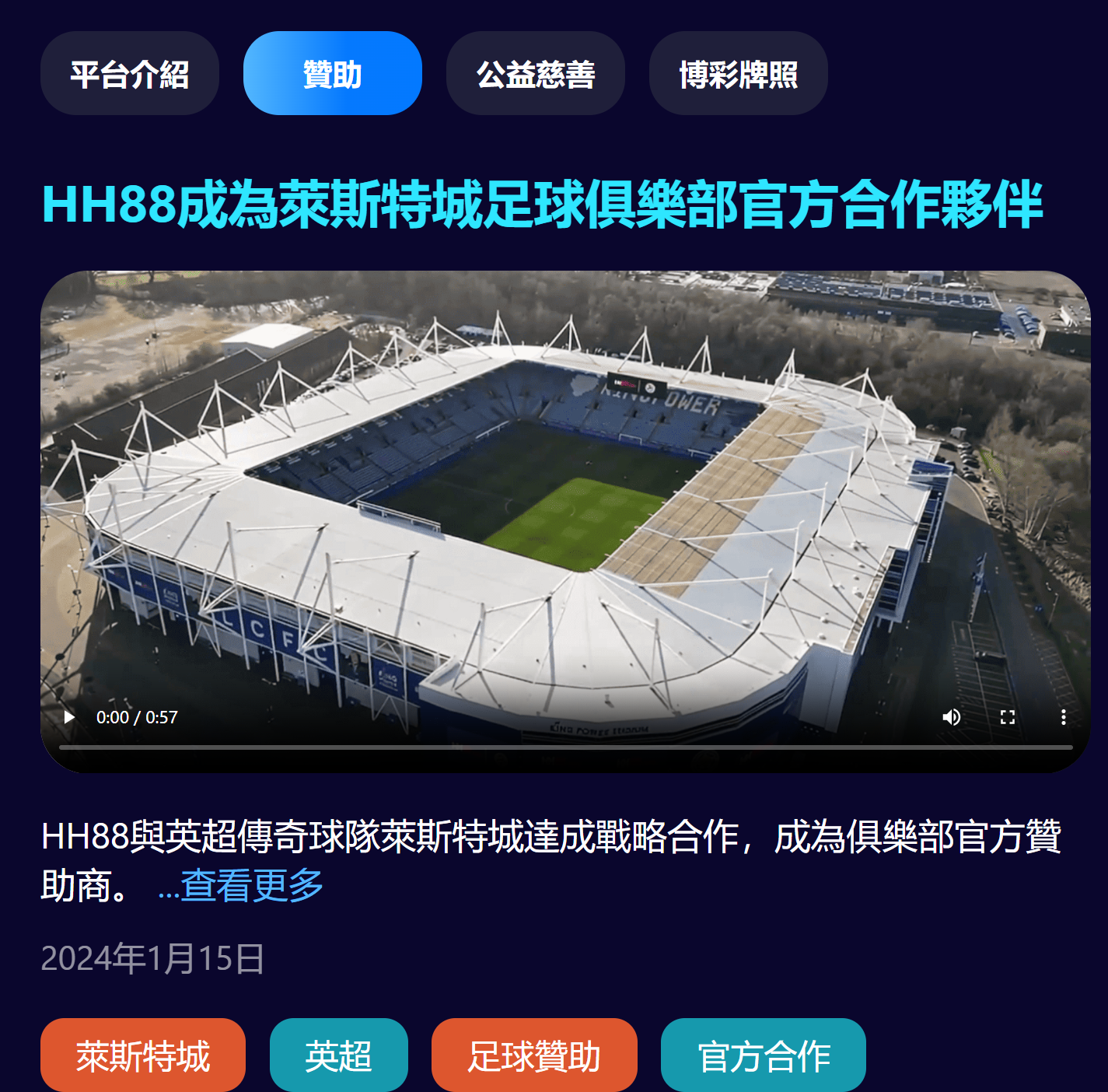Open the 足球贊助 tag

pyautogui.click(x=534, y=1055)
